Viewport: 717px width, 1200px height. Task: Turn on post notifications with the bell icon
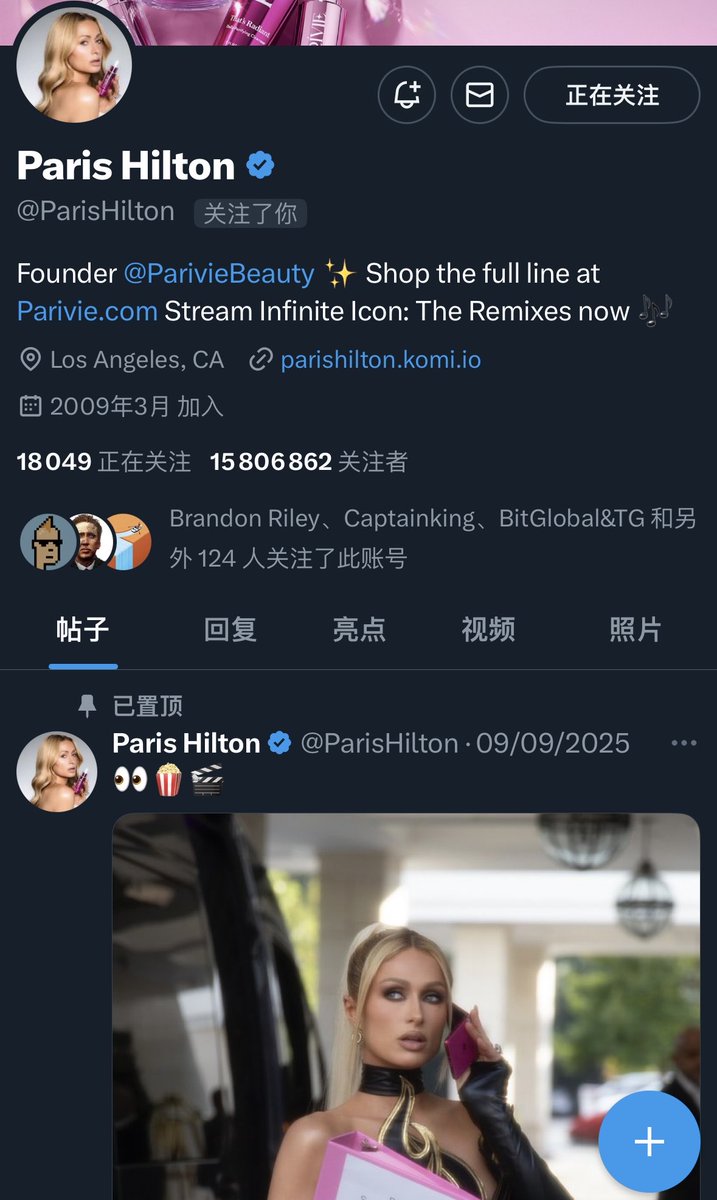407,95
